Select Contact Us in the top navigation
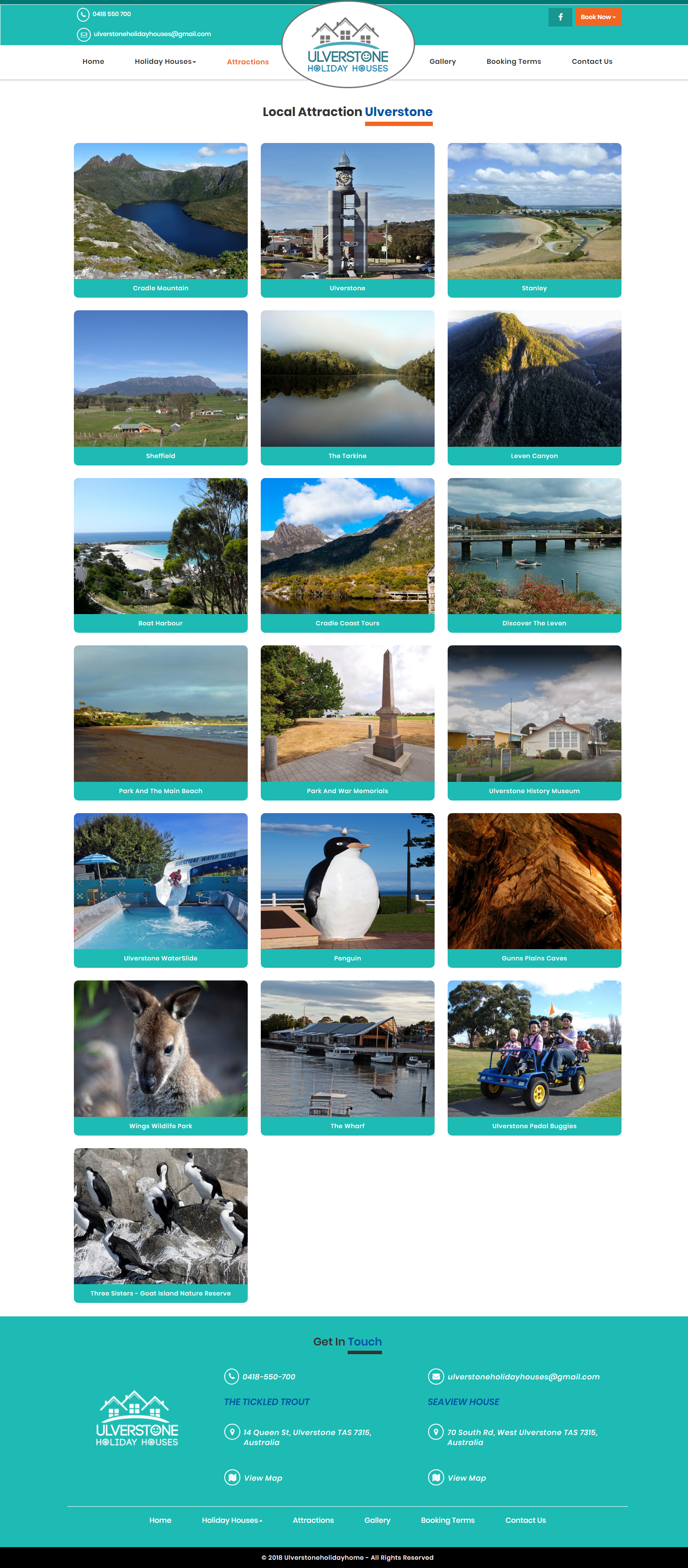688x1568 pixels. pos(591,61)
